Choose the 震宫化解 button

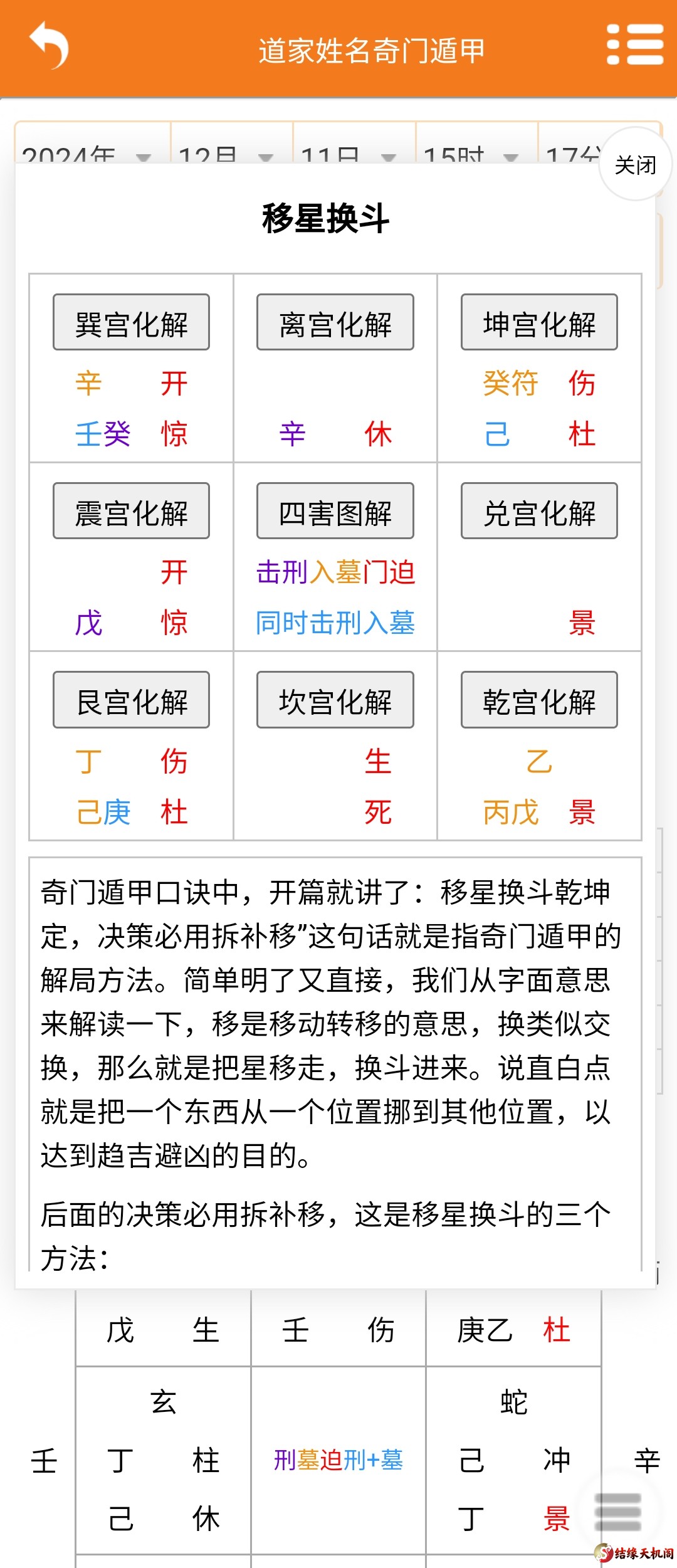(x=131, y=511)
